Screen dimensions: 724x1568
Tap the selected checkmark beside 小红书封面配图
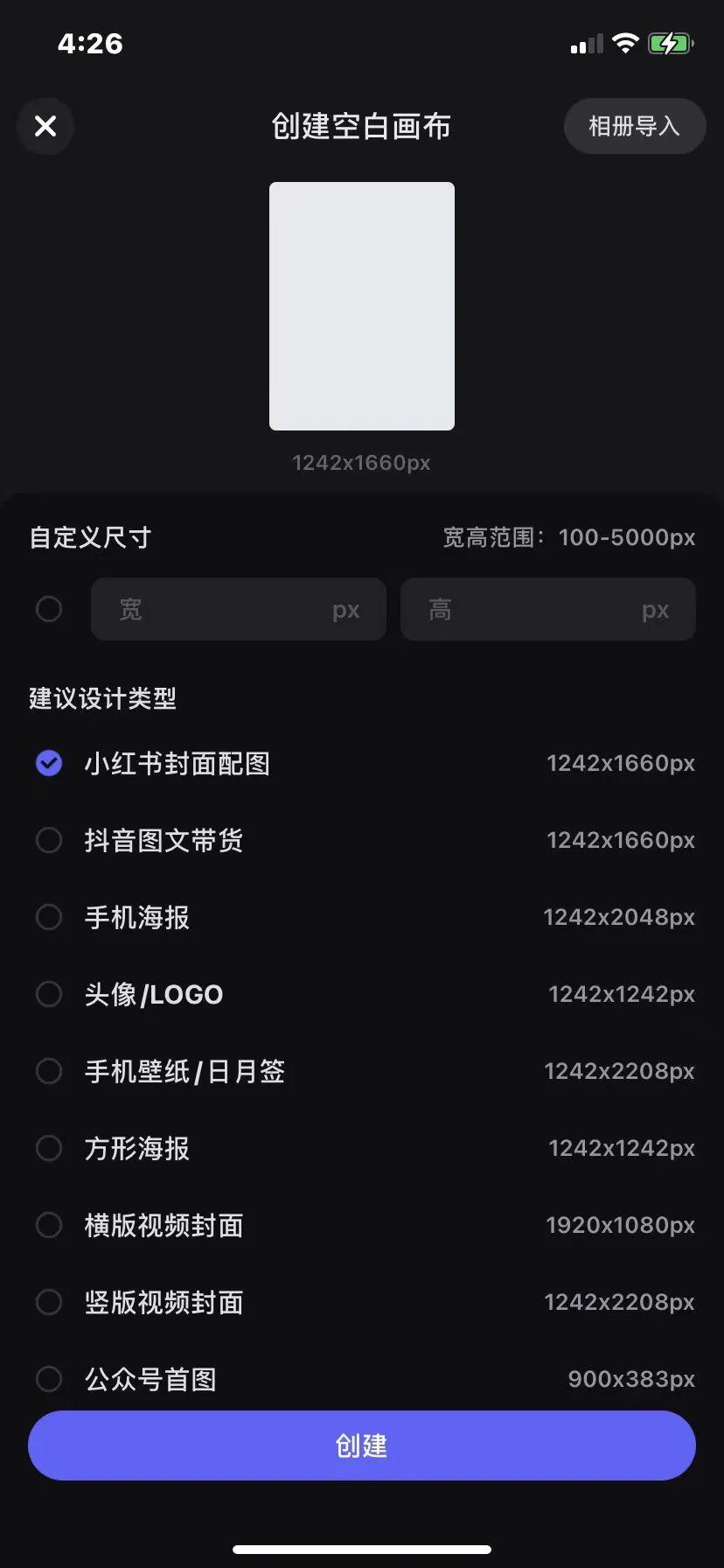49,763
